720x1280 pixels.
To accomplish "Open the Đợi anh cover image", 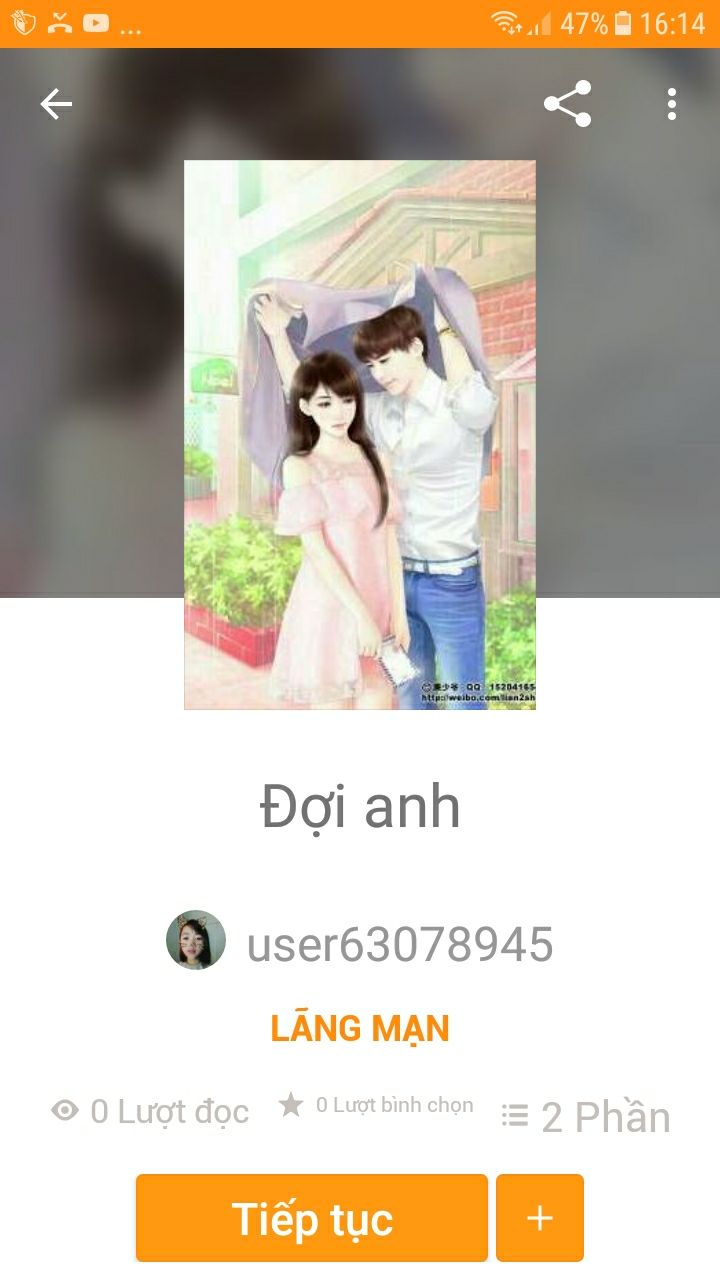I will click(x=360, y=434).
